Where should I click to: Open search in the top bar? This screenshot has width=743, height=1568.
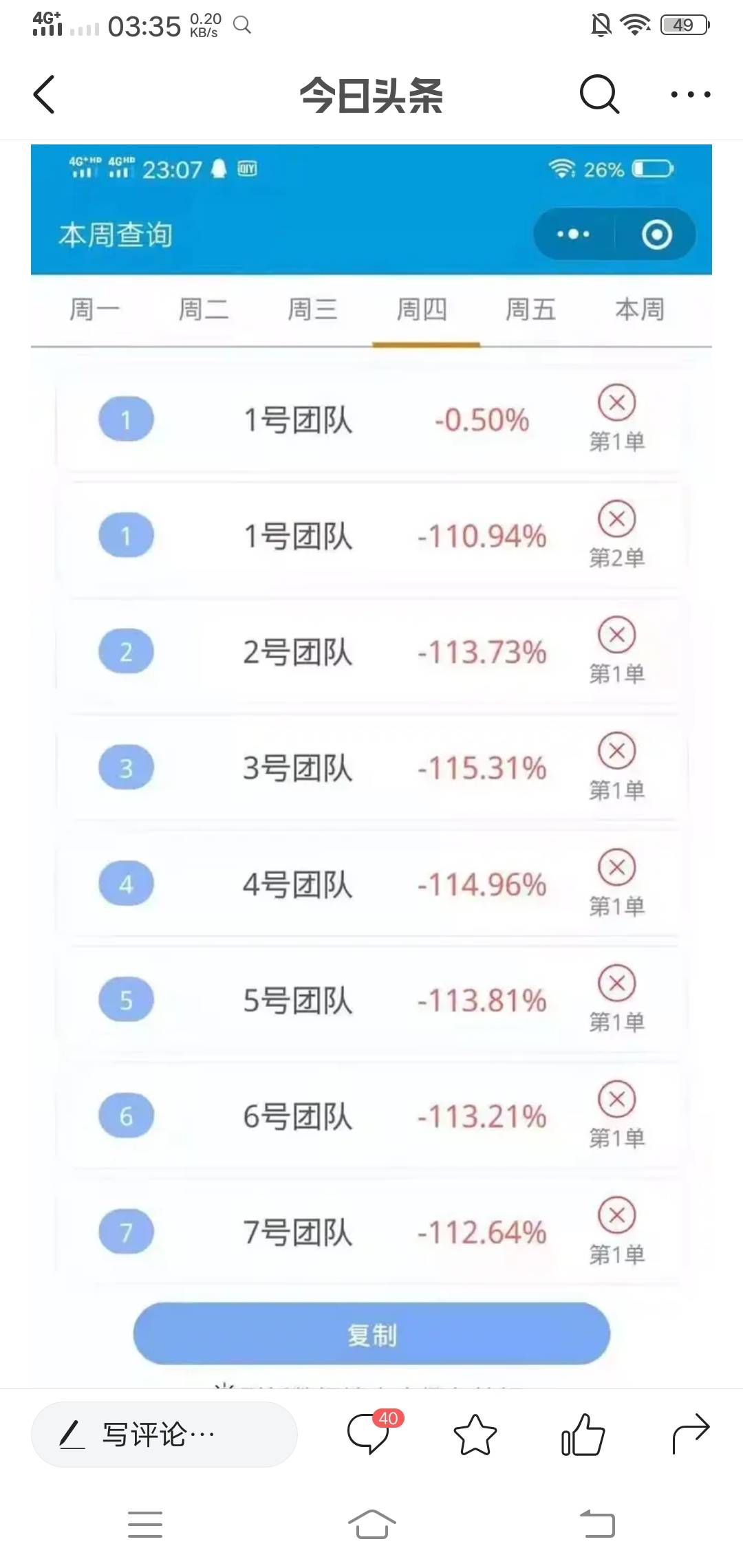[599, 94]
